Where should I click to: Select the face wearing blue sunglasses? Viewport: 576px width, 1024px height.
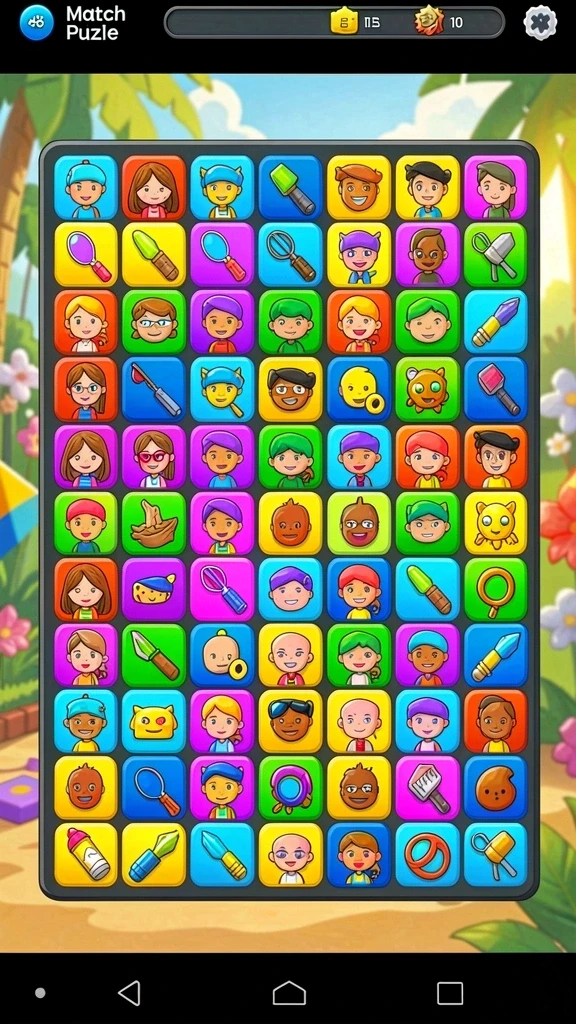point(291,722)
